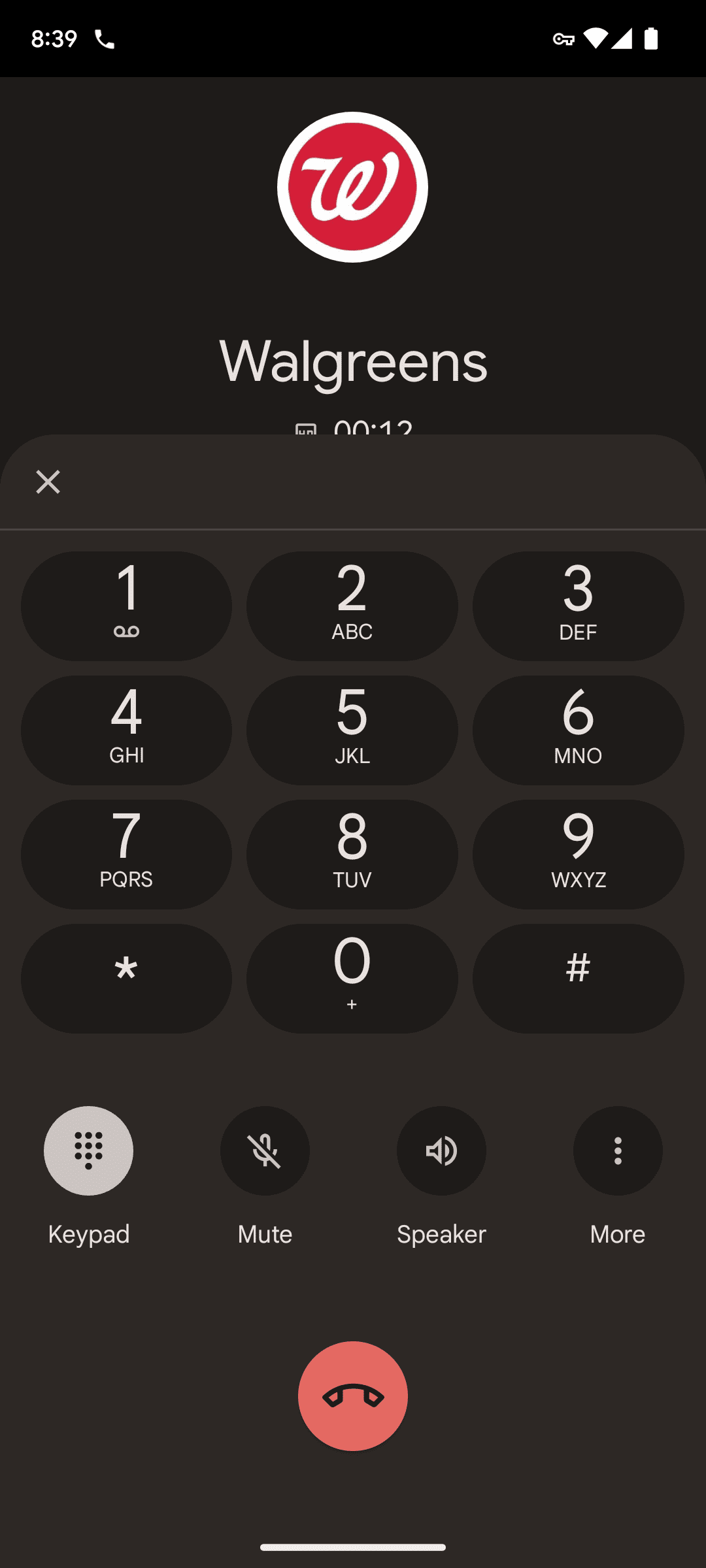Close the dial pad with the X
This screenshot has width=706, height=1568.
48,482
